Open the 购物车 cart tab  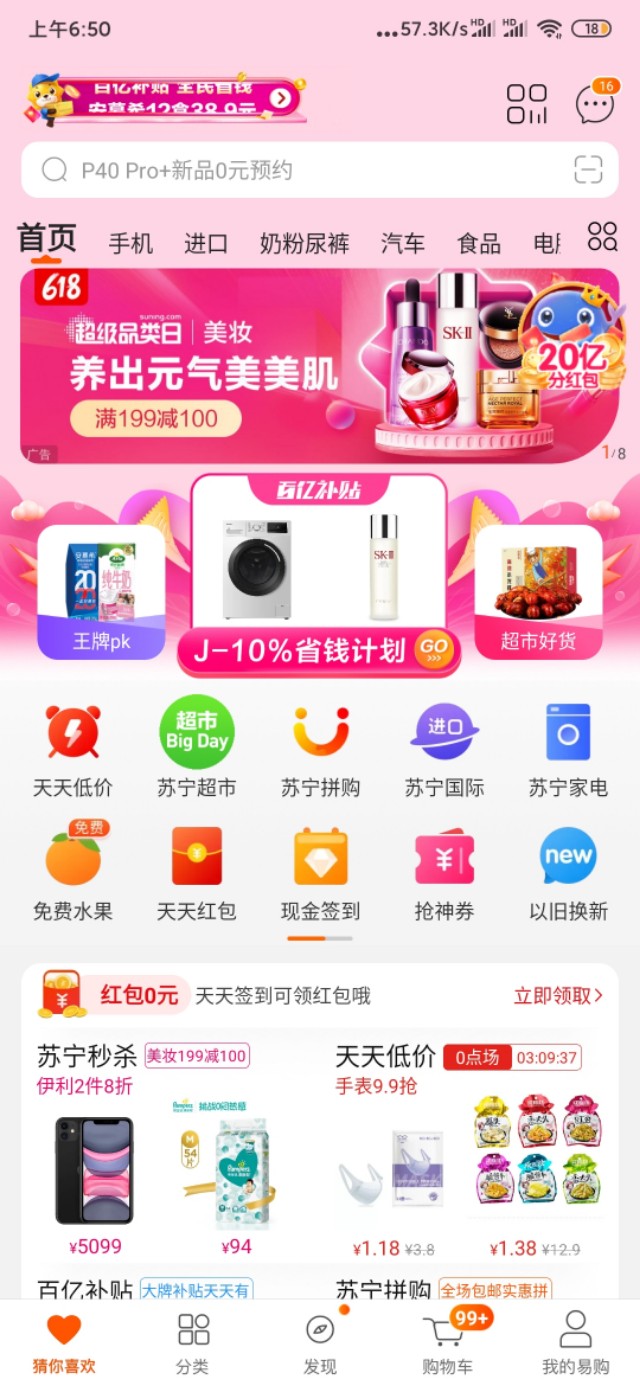pyautogui.click(x=448, y=1344)
